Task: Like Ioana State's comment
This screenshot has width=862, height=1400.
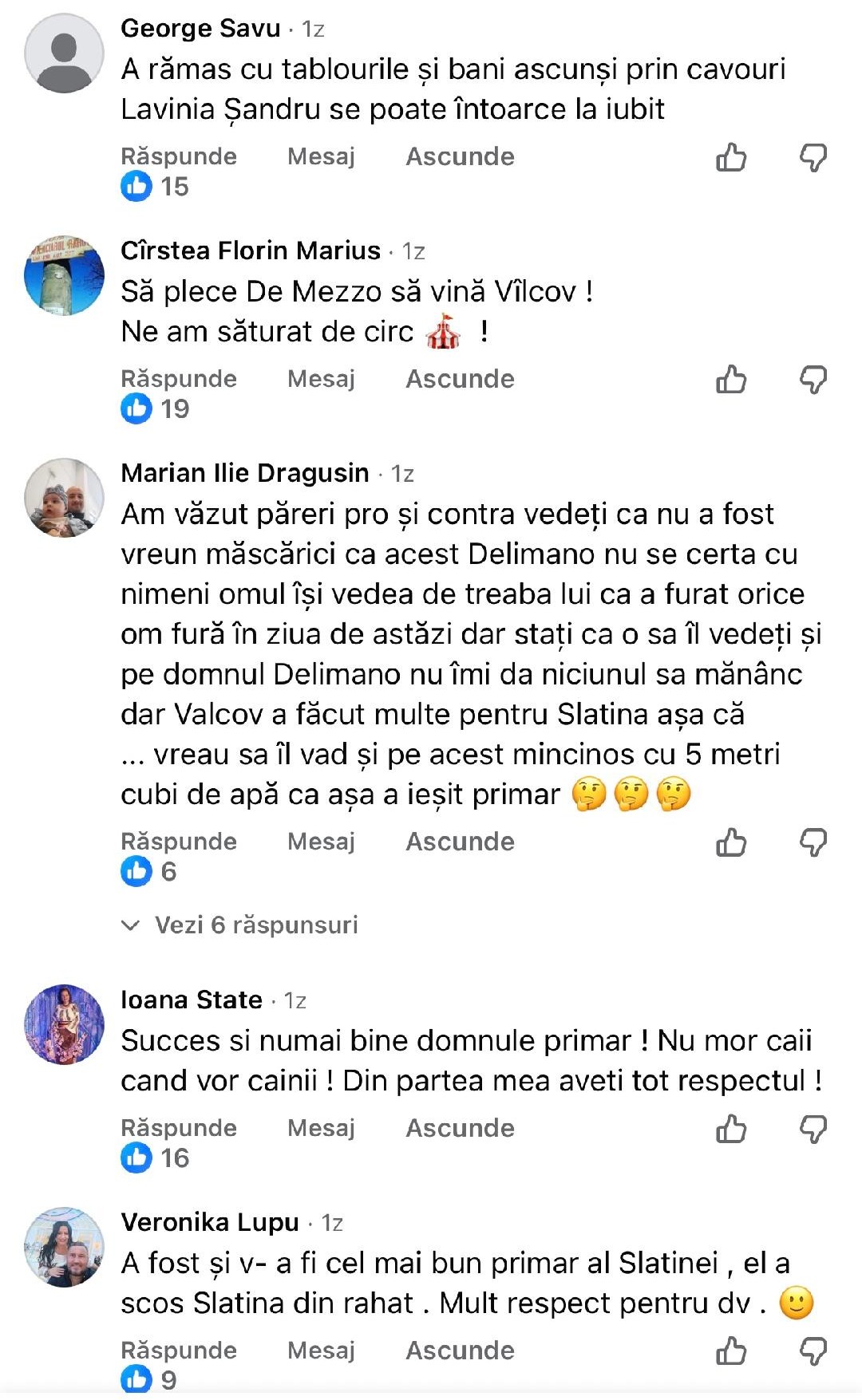Action: point(730,1129)
